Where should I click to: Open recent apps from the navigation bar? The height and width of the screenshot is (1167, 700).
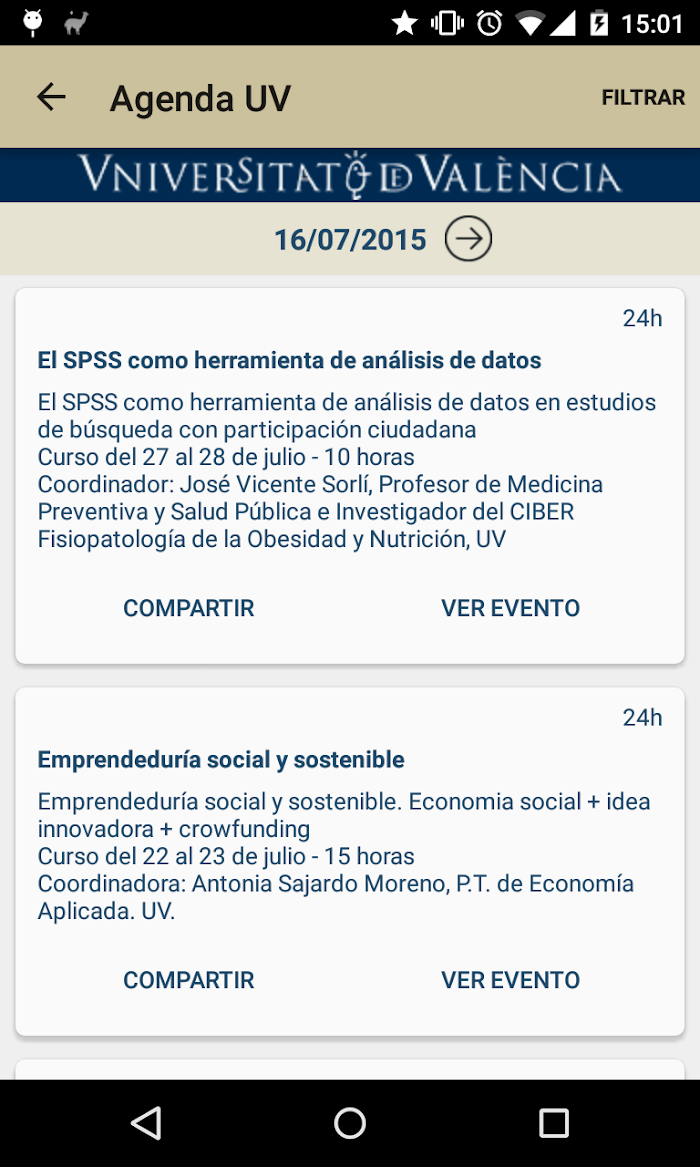click(553, 1123)
